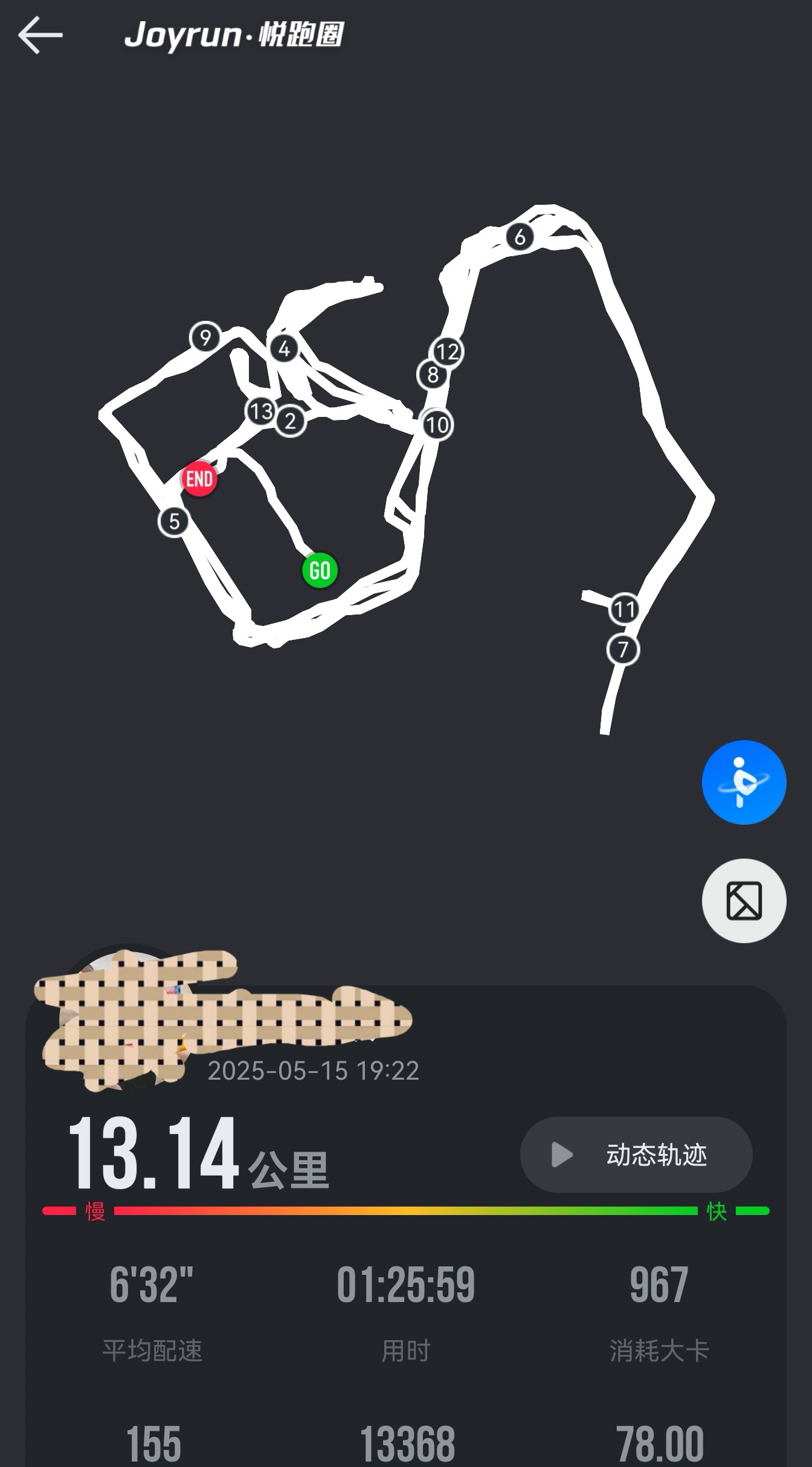Viewport: 812px width, 1467px height.
Task: Tap the white map-style toggle button
Action: click(x=744, y=900)
